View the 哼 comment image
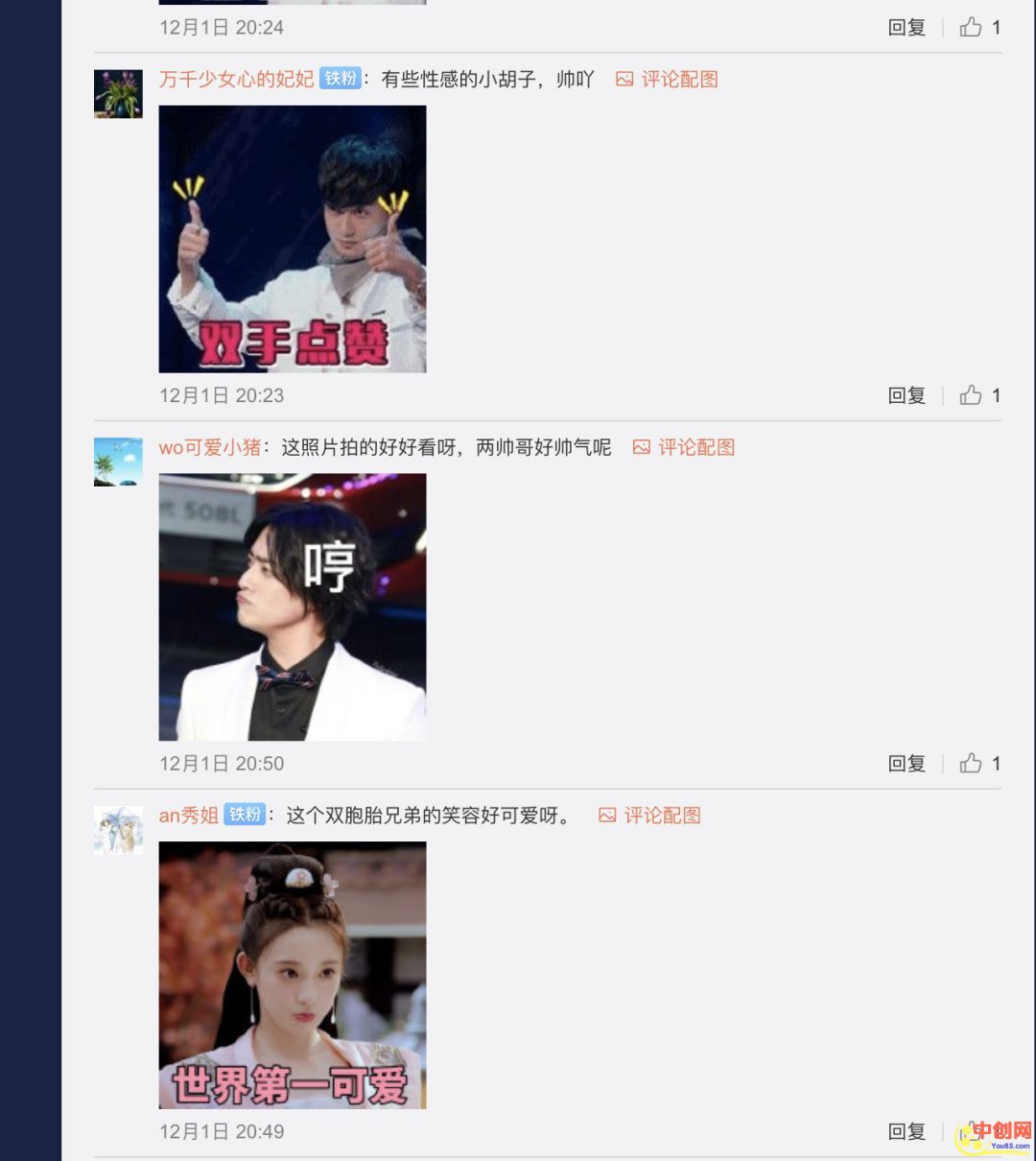The width and height of the screenshot is (1036, 1161). (x=293, y=606)
